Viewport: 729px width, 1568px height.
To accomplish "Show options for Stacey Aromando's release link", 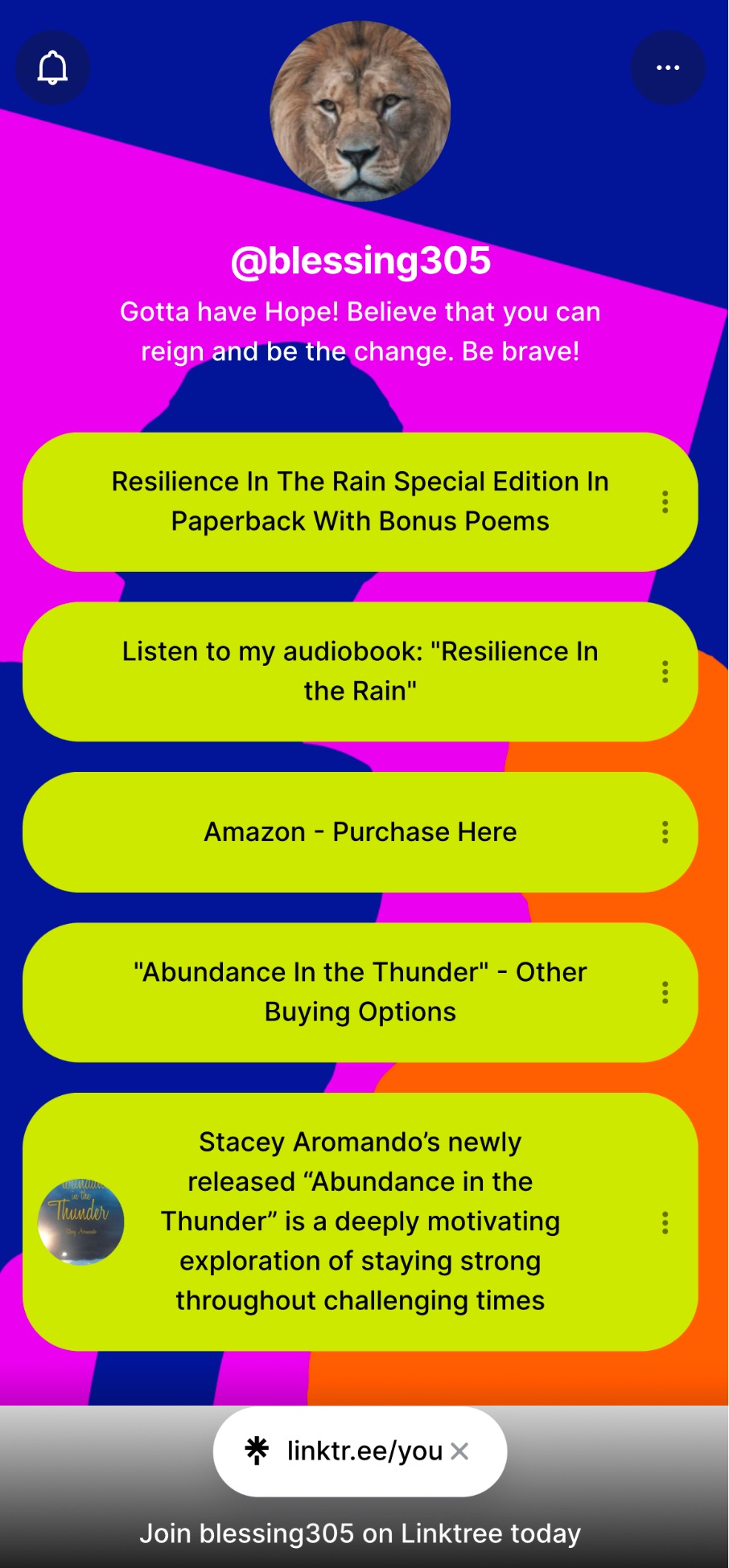I will (665, 1223).
